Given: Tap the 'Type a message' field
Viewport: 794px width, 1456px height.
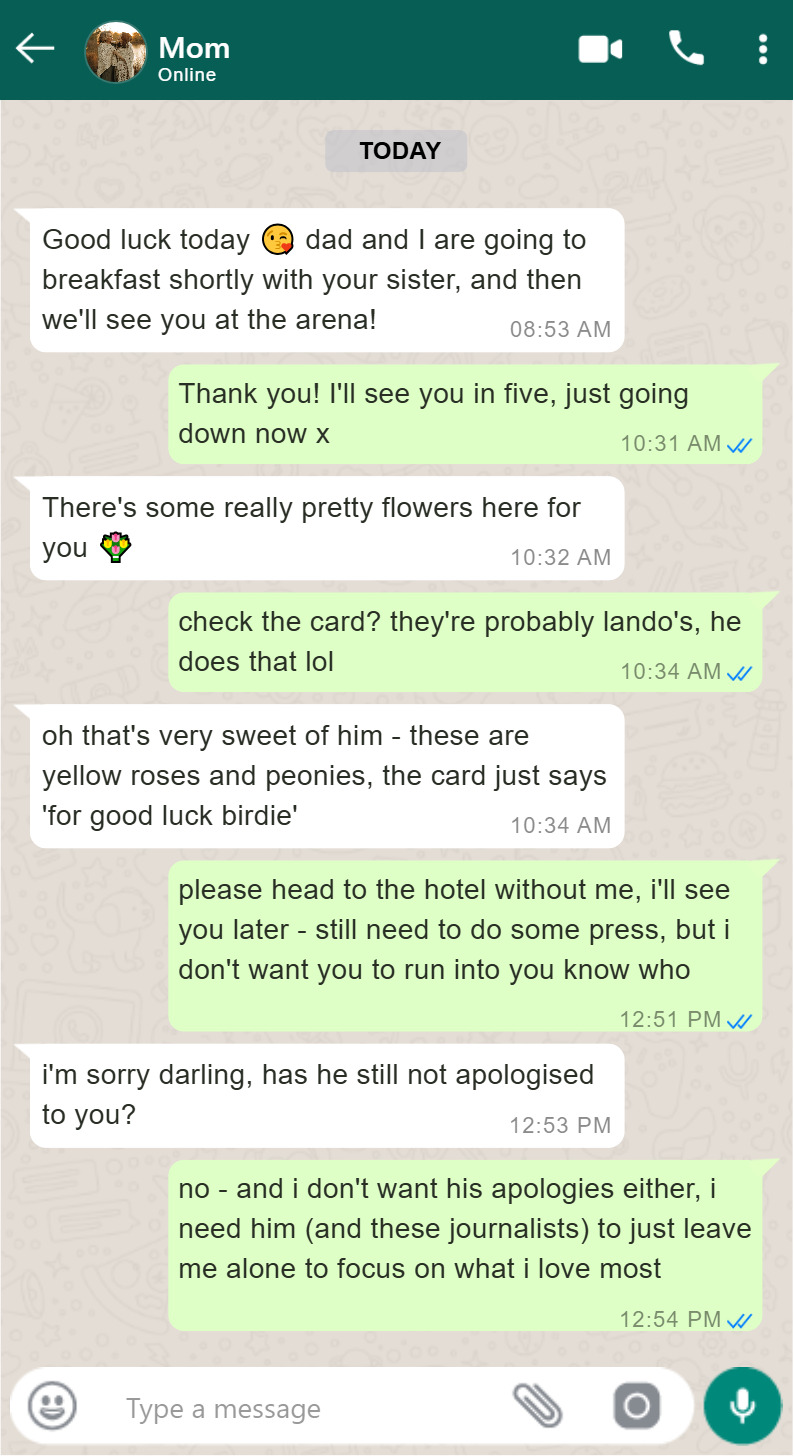Looking at the screenshot, I should point(300,1409).
